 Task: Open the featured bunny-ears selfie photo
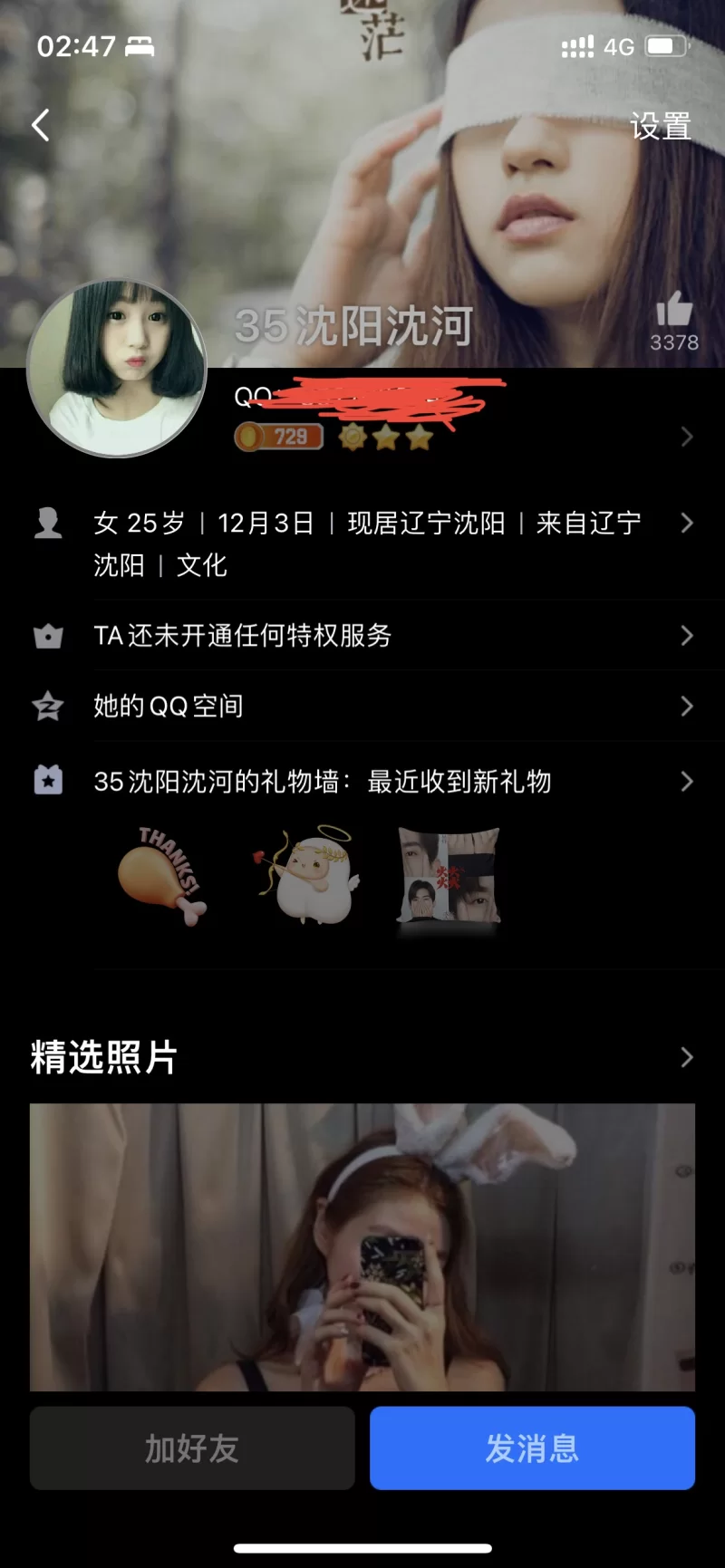(362, 1246)
